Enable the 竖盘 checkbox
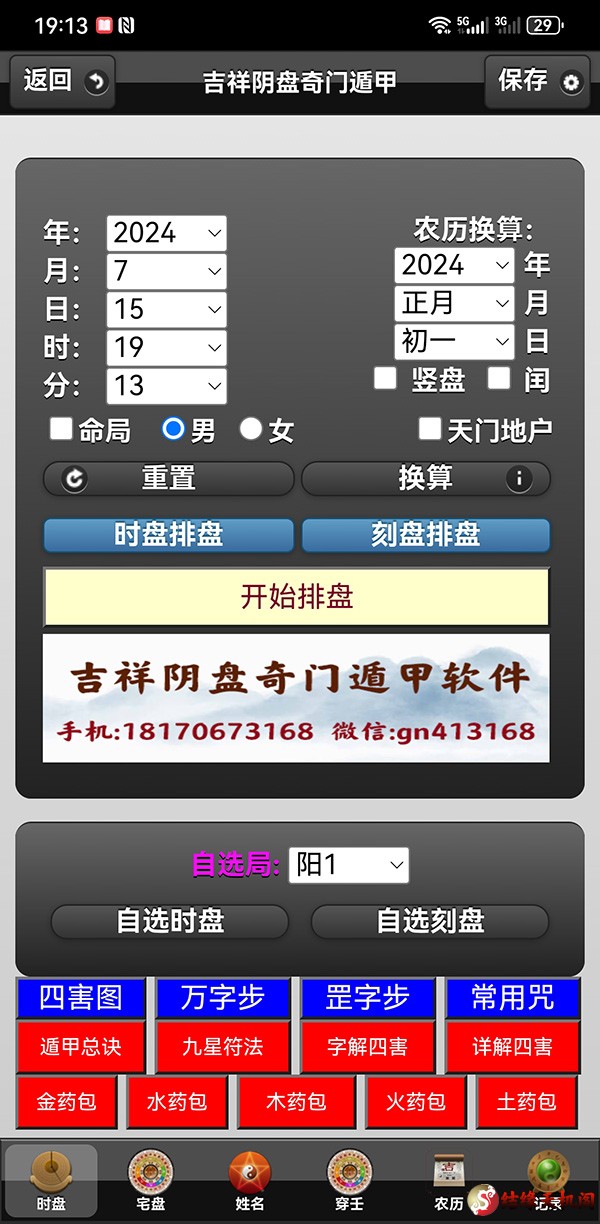 click(x=385, y=378)
